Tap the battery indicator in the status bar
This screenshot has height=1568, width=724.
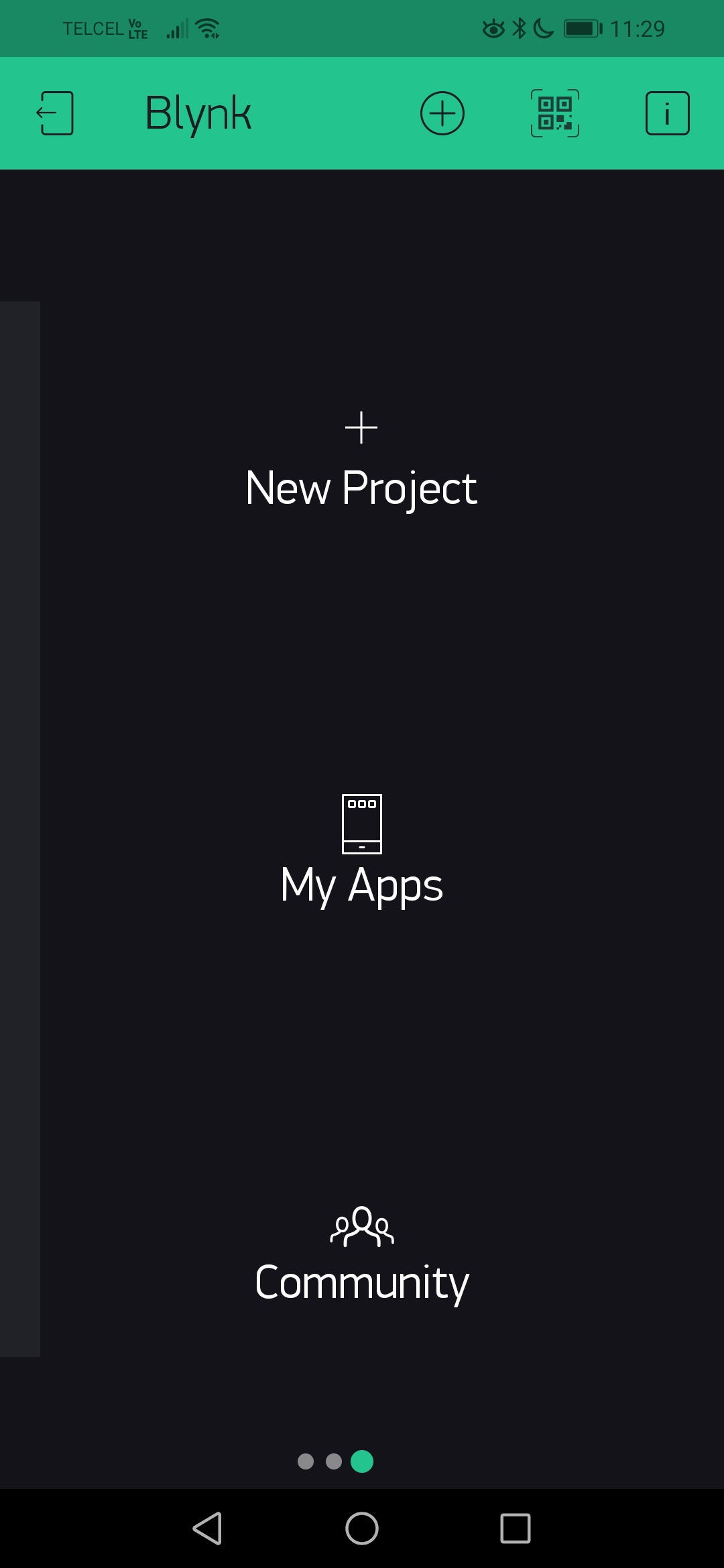coord(581,28)
